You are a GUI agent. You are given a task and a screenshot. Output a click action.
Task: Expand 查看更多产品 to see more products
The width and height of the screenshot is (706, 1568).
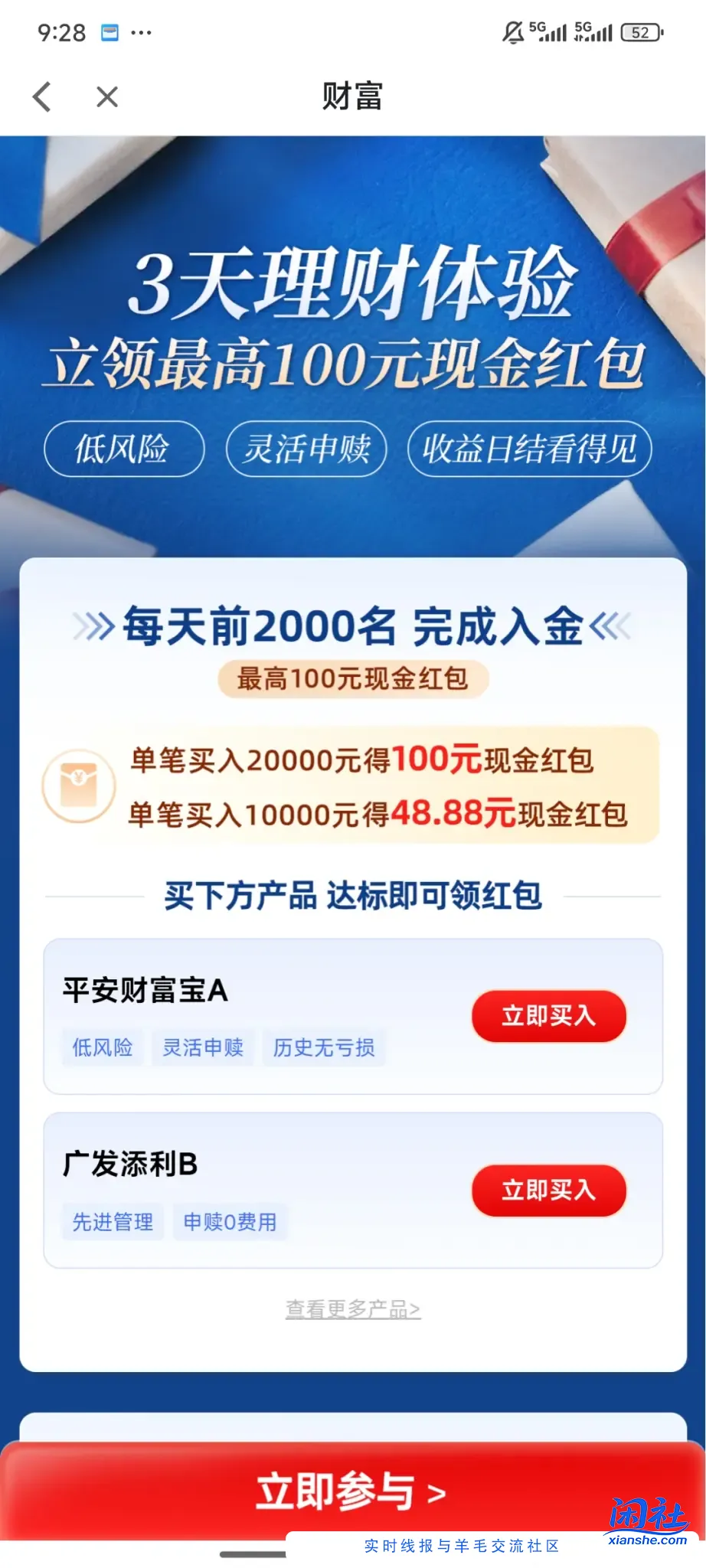[352, 1309]
